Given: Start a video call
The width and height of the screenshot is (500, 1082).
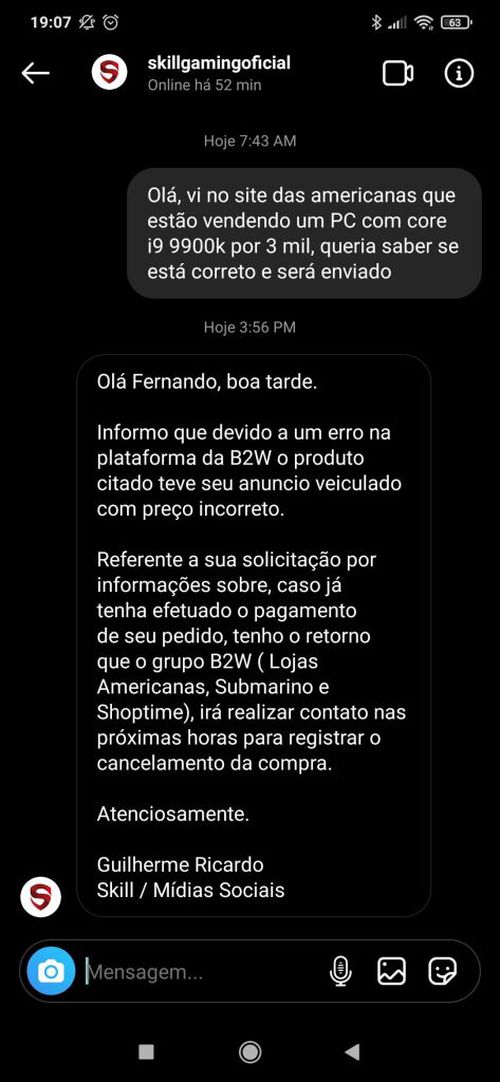Looking at the screenshot, I should (x=398, y=73).
